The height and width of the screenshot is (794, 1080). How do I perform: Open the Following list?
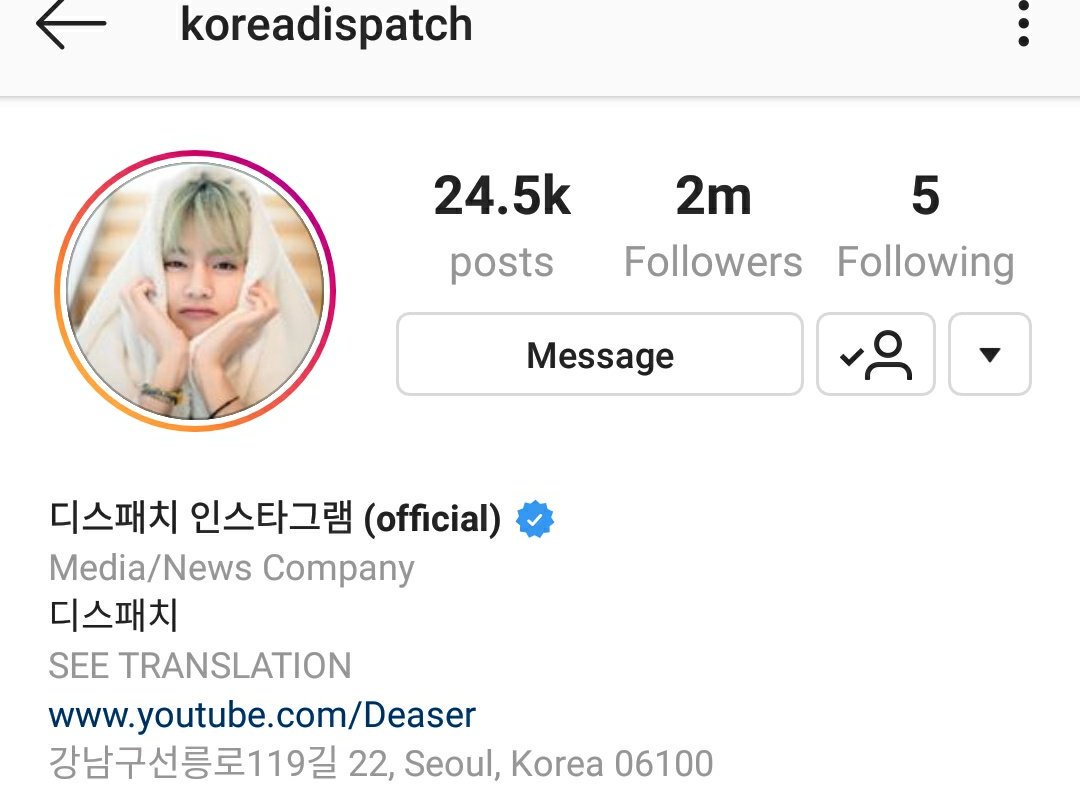(925, 226)
